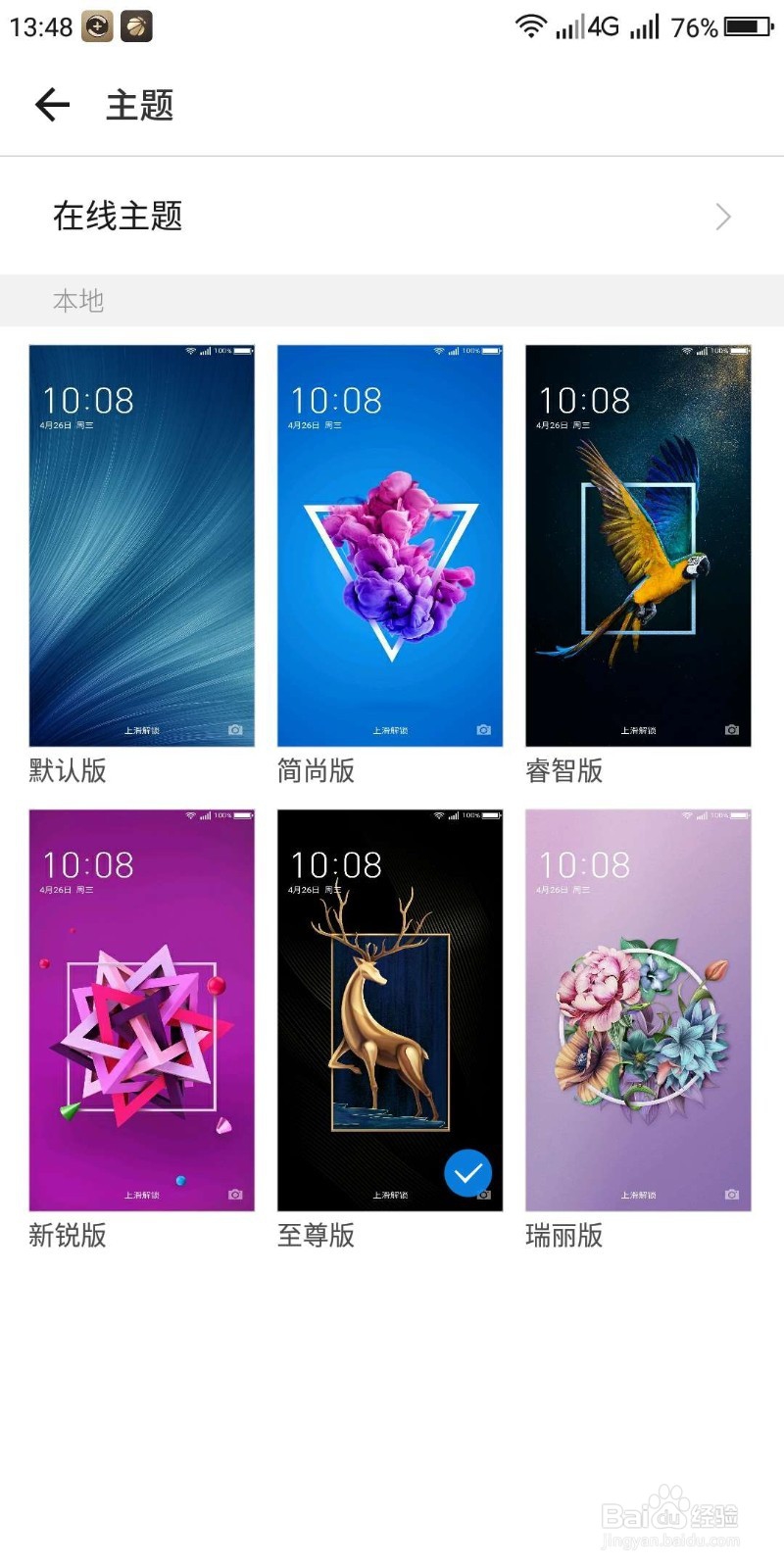Tap the checkmark on the 至尊版 theme
Screen dimensions: 784x1568
pos(467,1173)
